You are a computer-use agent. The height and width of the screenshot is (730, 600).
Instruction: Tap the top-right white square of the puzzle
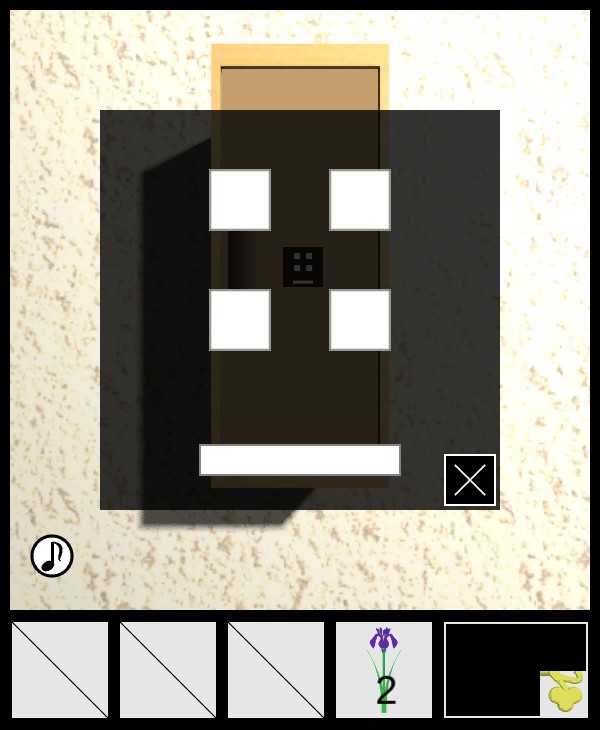[x=360, y=200]
